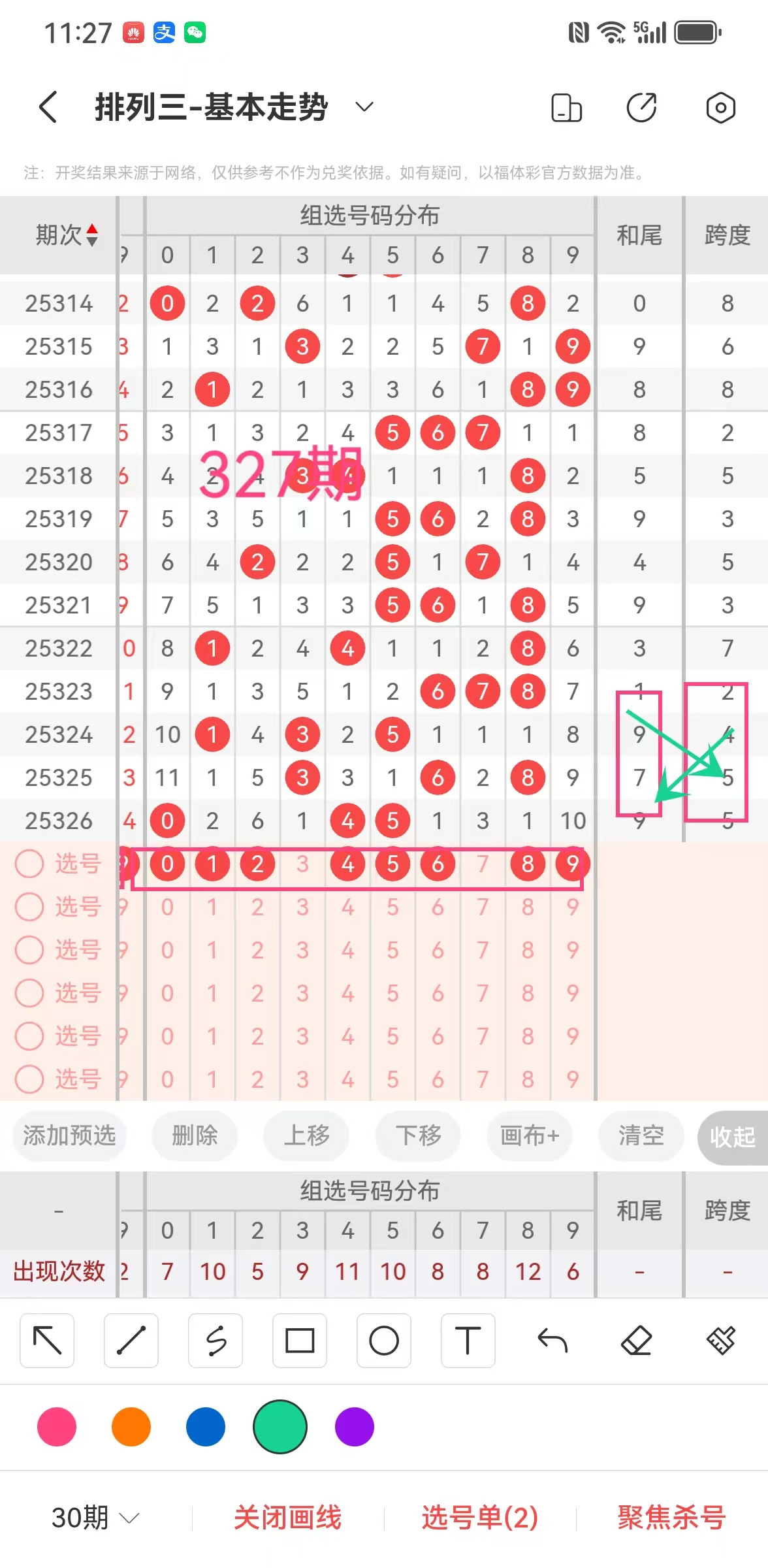Choose the blue color swatch
The width and height of the screenshot is (768, 1568).
[x=206, y=1427]
